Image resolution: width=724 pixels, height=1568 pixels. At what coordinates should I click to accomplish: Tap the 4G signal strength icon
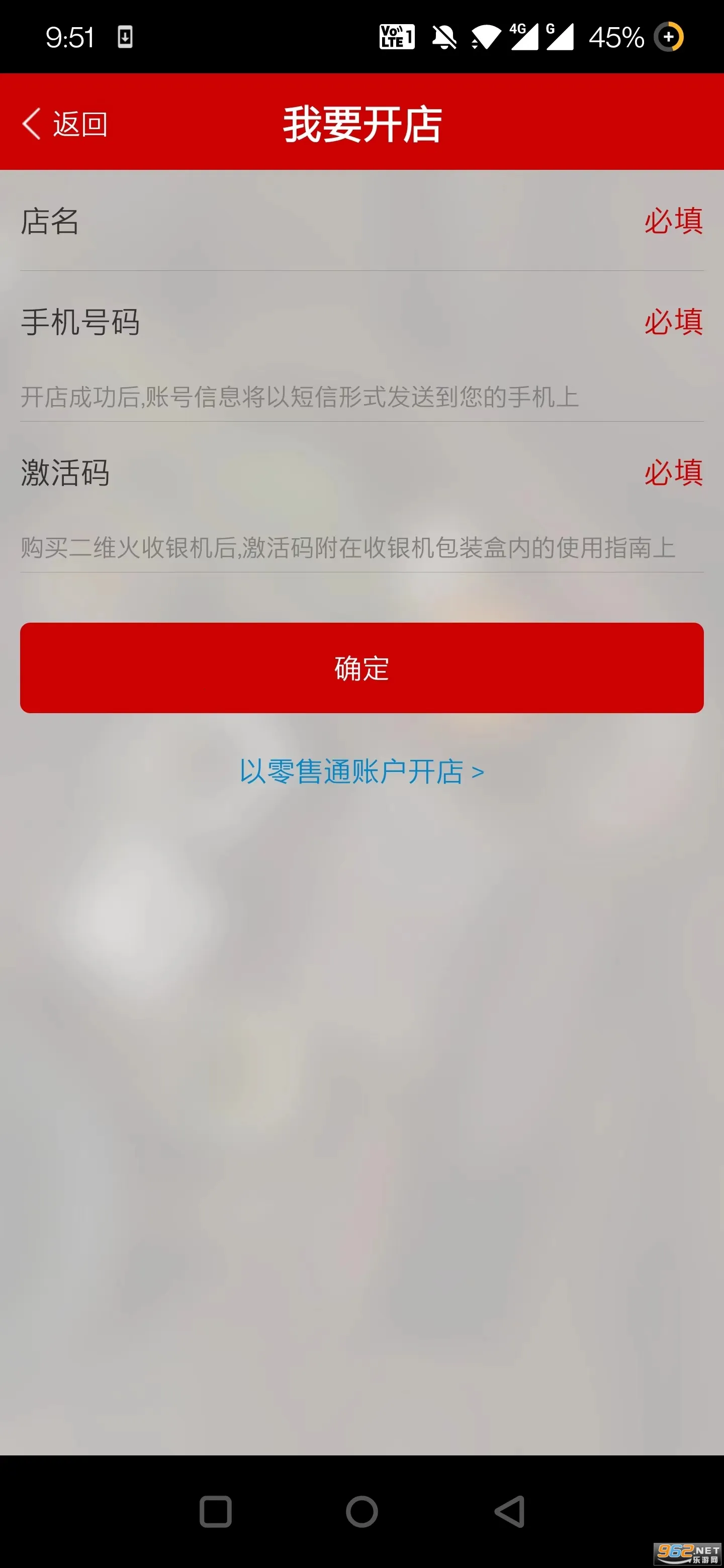[x=525, y=38]
